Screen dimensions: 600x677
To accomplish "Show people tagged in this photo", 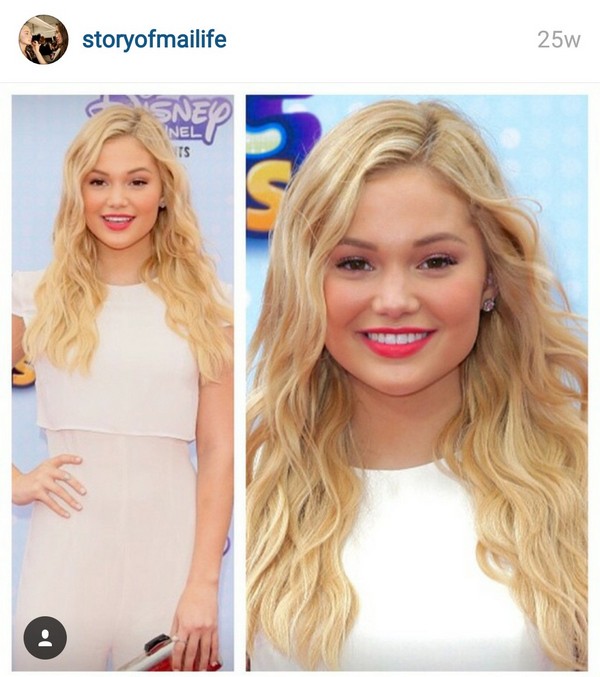I will coord(45,637).
